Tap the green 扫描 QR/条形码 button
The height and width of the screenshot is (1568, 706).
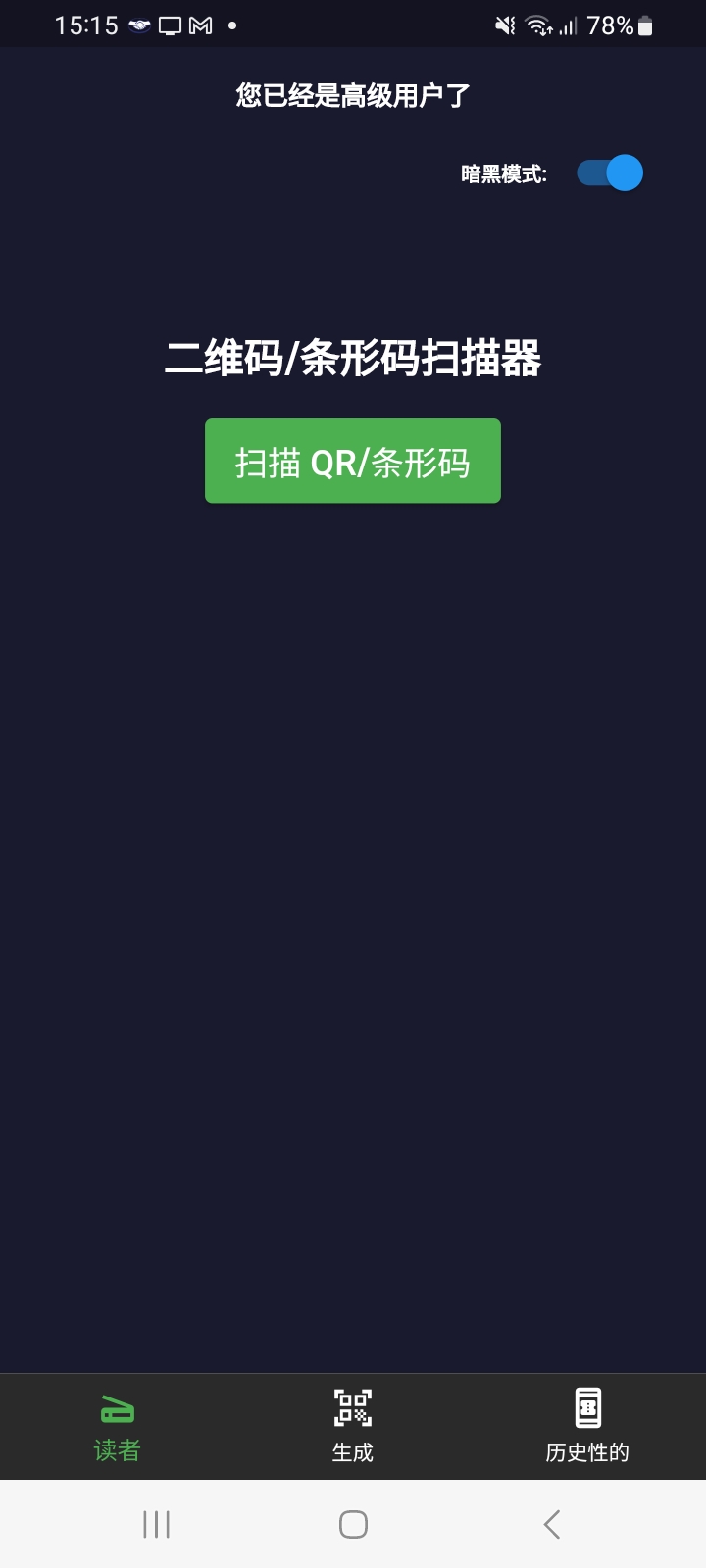[353, 462]
